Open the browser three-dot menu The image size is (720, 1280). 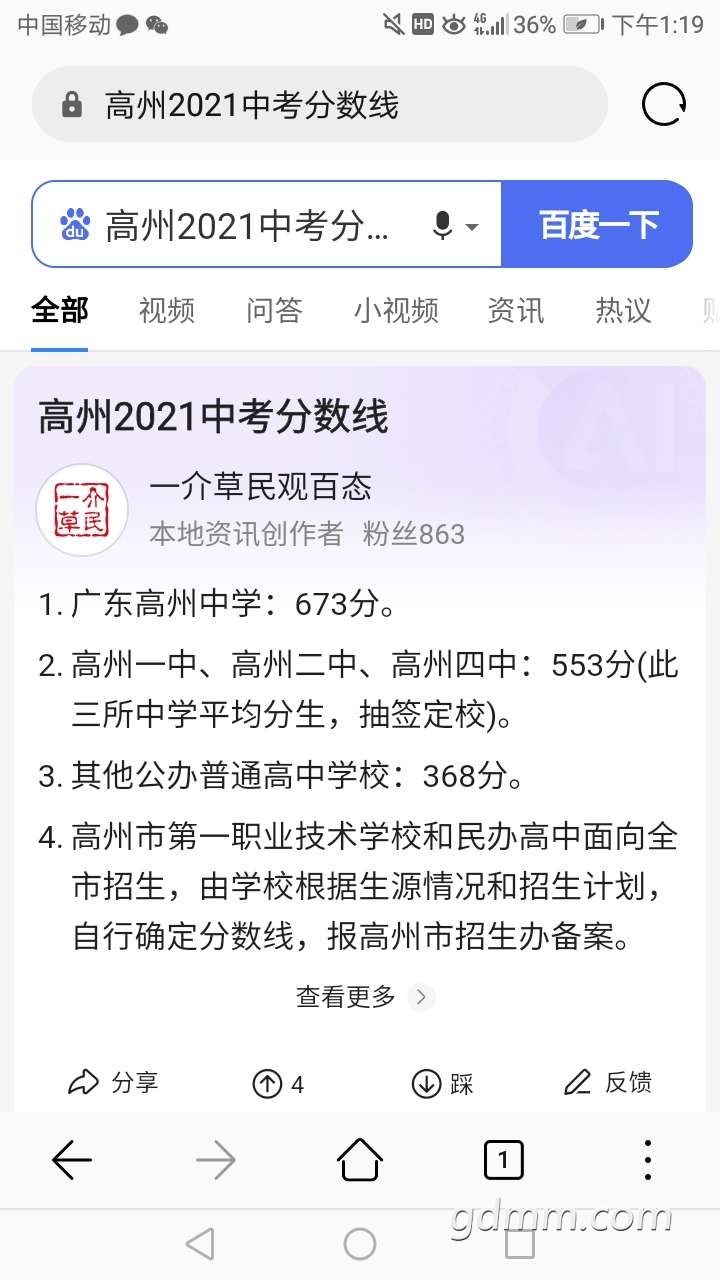click(x=648, y=1161)
